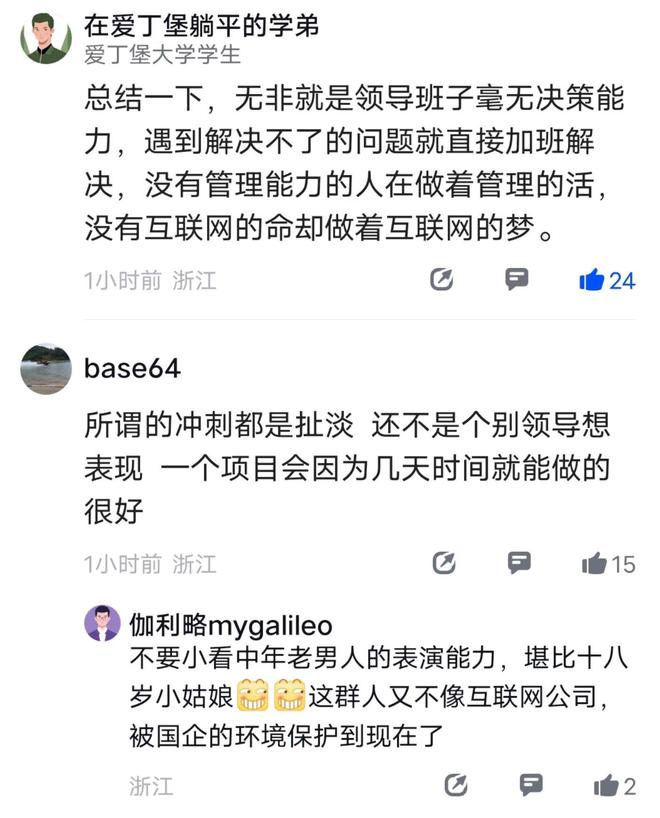View base64's profile avatar
Screen dimensions: 660x818
[x=45, y=369]
